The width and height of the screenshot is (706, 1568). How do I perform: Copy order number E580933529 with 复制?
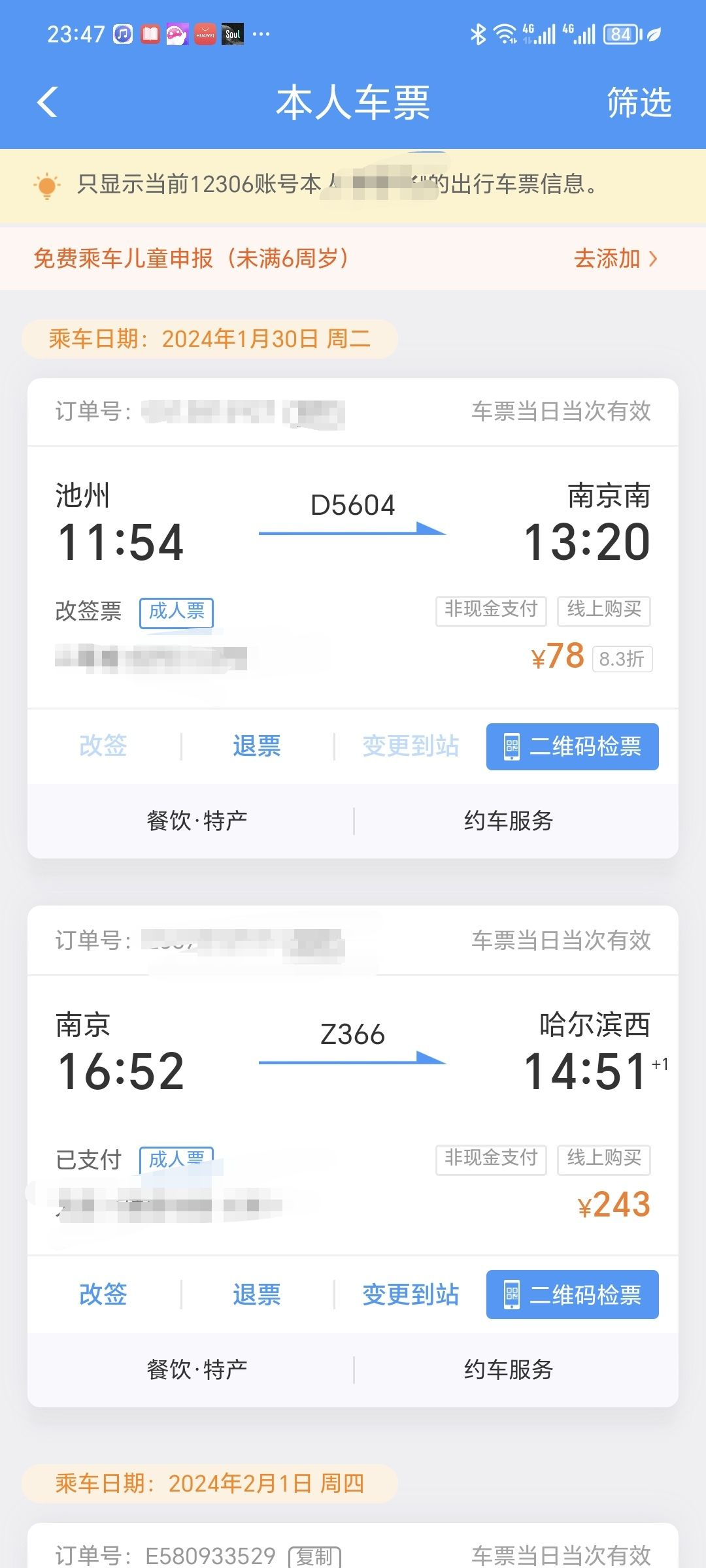[314, 1556]
